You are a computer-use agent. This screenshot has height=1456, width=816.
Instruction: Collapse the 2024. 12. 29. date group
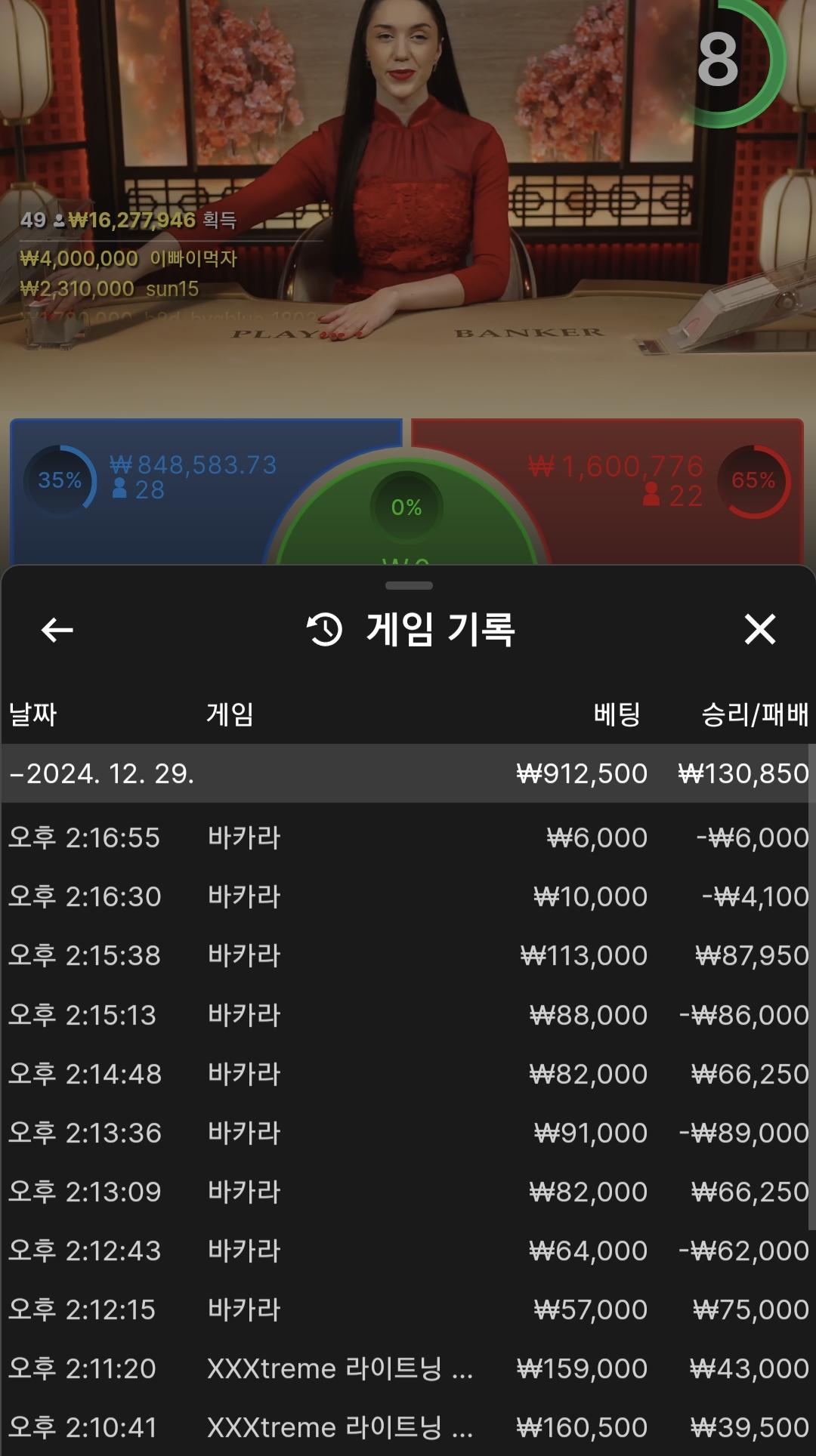[408, 773]
